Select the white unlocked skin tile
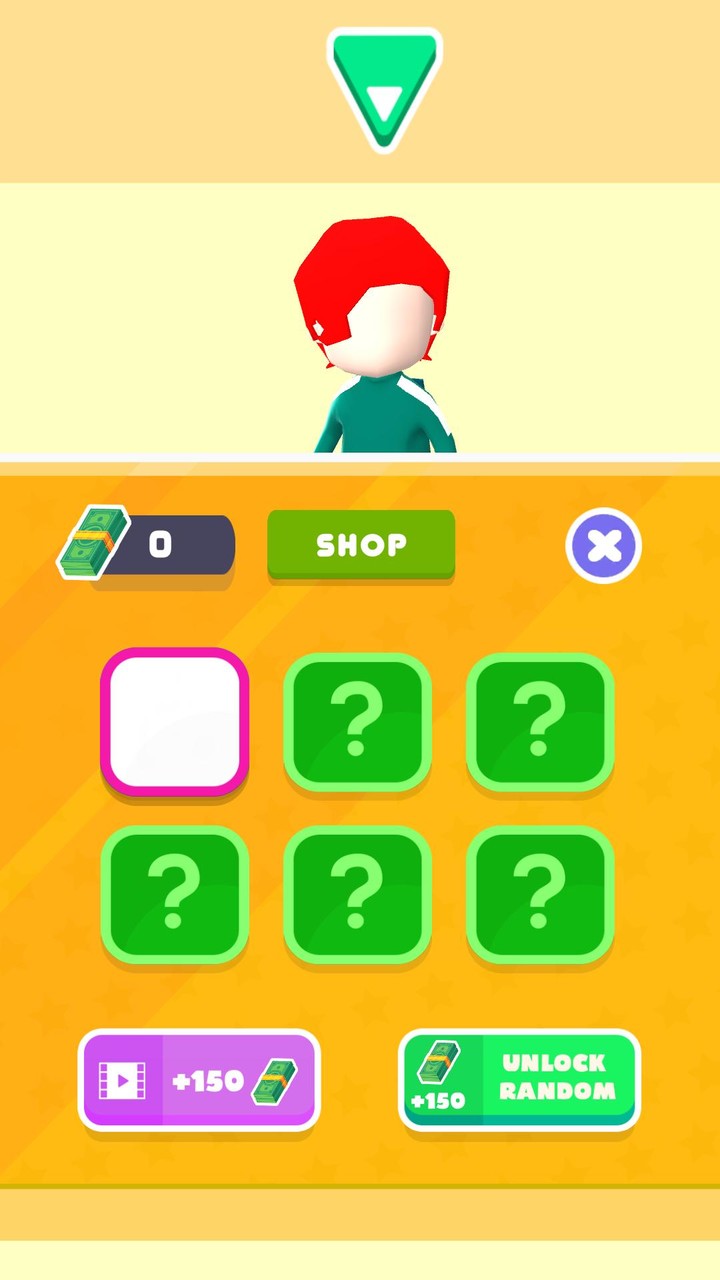The width and height of the screenshot is (720, 1280). (x=175, y=721)
